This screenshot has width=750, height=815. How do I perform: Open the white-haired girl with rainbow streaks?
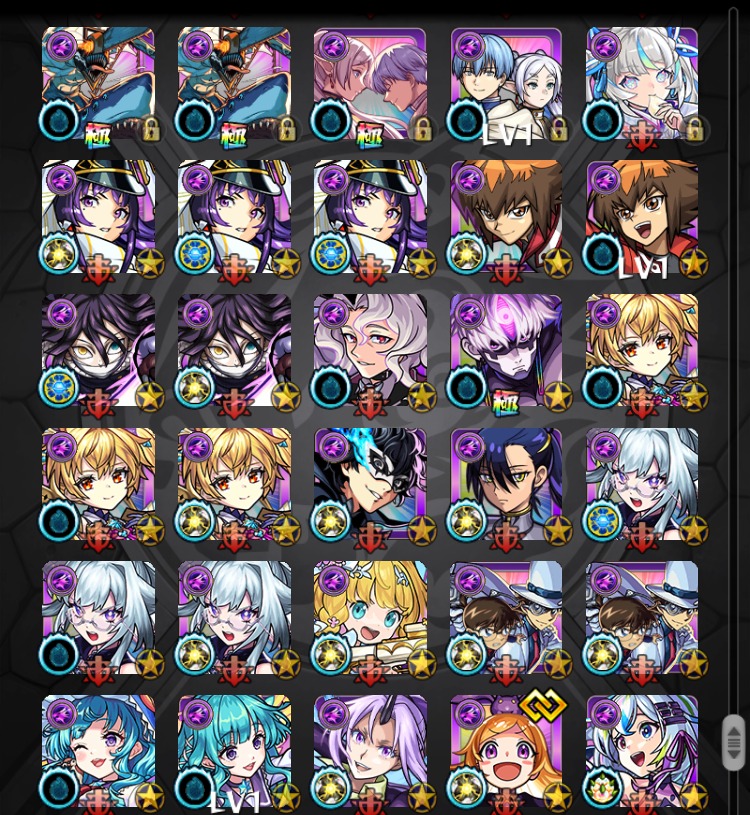click(642, 751)
